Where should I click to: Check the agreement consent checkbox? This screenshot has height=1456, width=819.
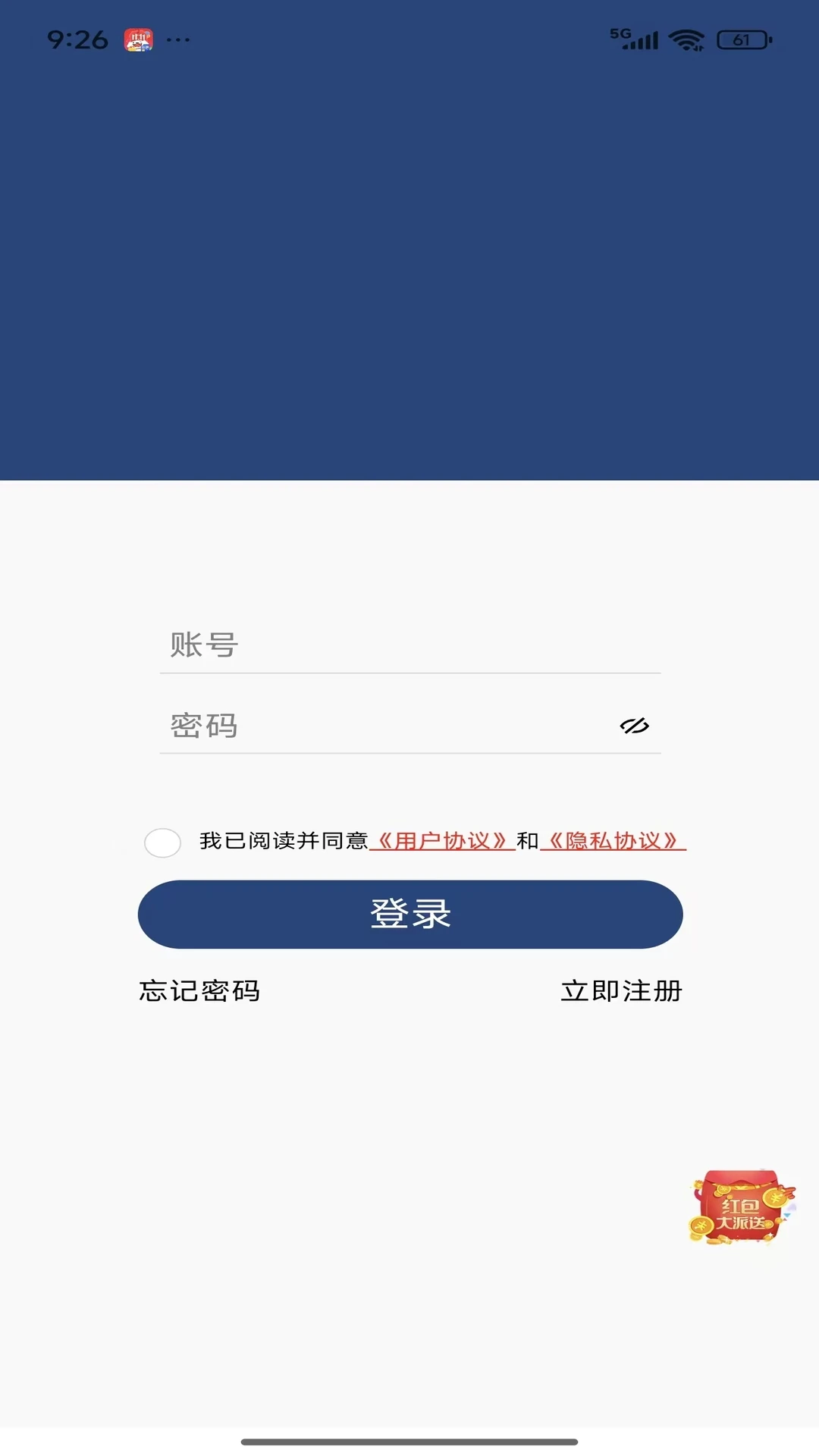[x=162, y=842]
